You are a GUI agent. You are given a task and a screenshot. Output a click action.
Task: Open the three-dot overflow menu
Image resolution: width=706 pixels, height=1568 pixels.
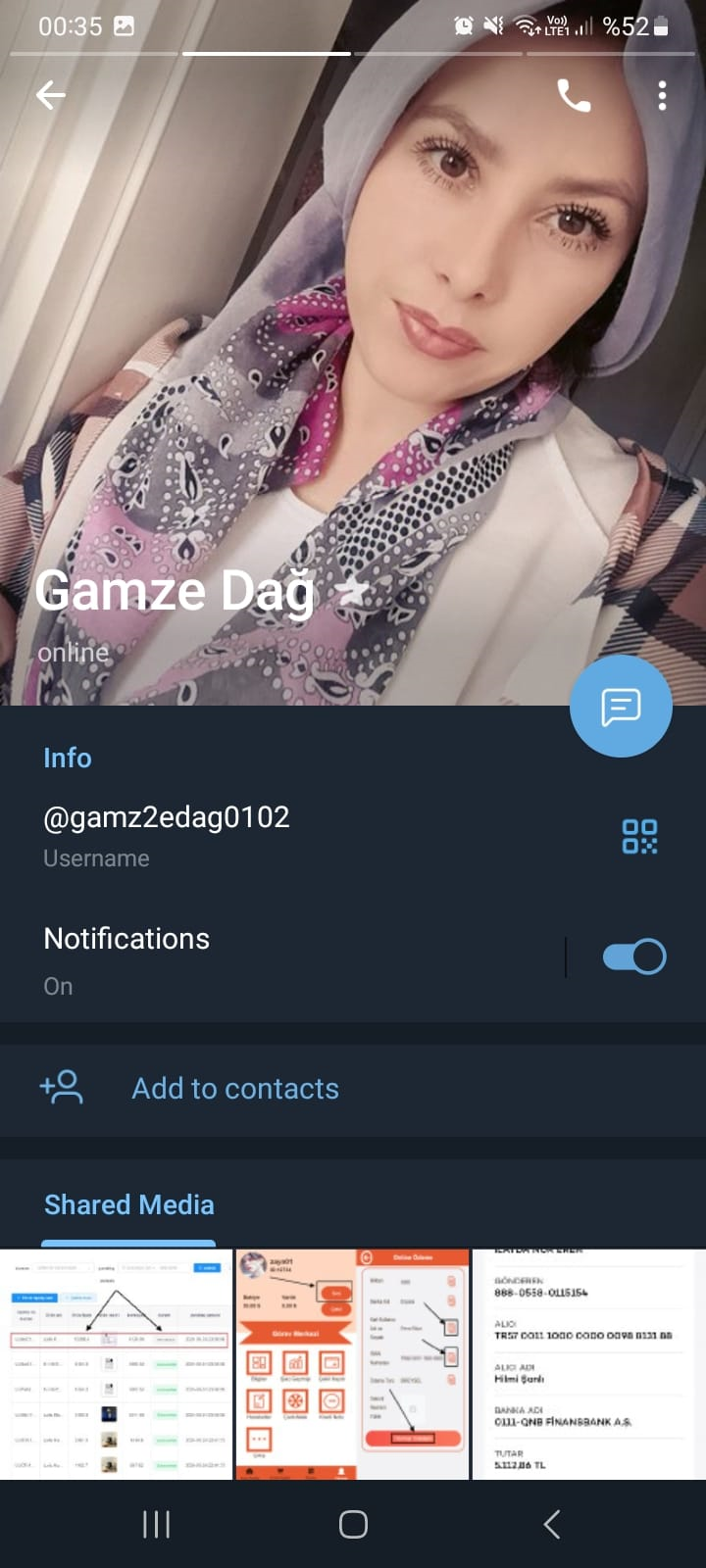[662, 95]
